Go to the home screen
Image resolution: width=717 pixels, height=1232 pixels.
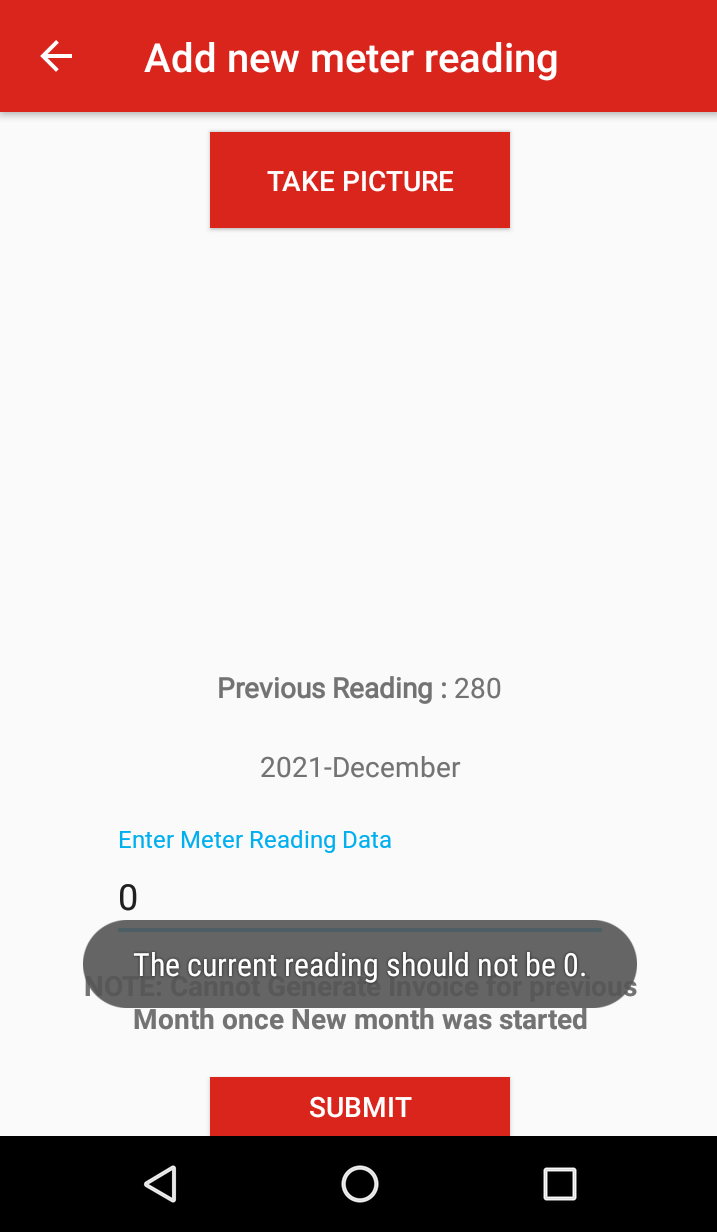pyautogui.click(x=359, y=1184)
